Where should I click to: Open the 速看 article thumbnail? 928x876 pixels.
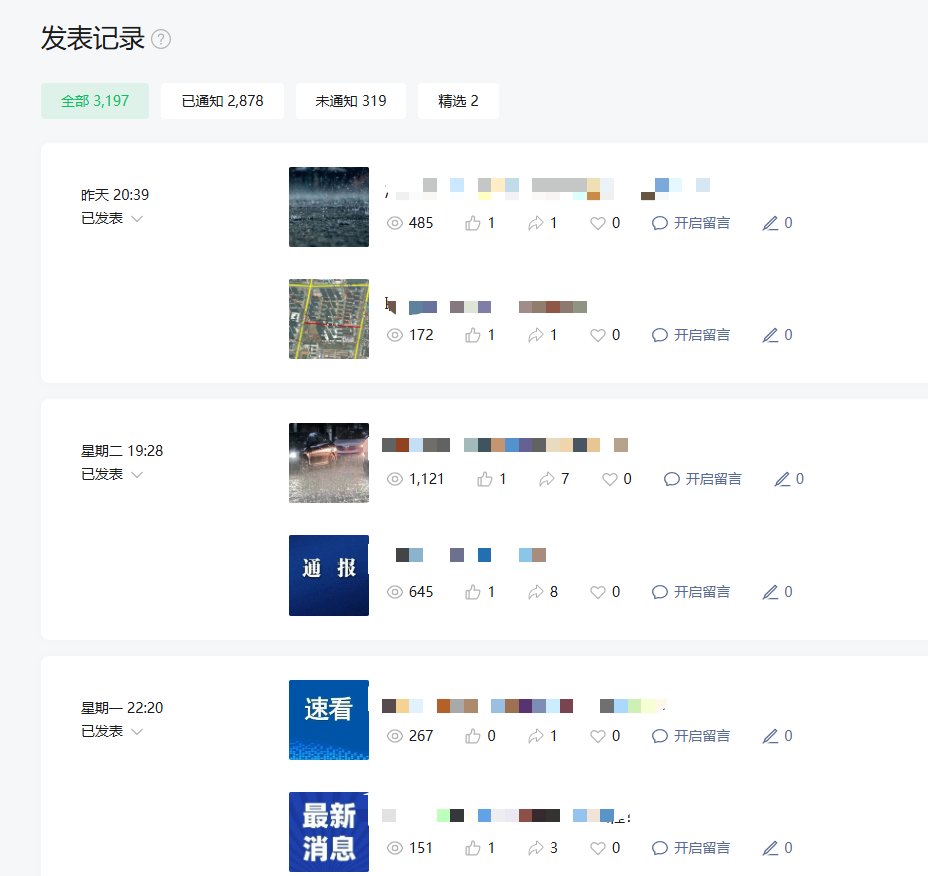tap(329, 720)
